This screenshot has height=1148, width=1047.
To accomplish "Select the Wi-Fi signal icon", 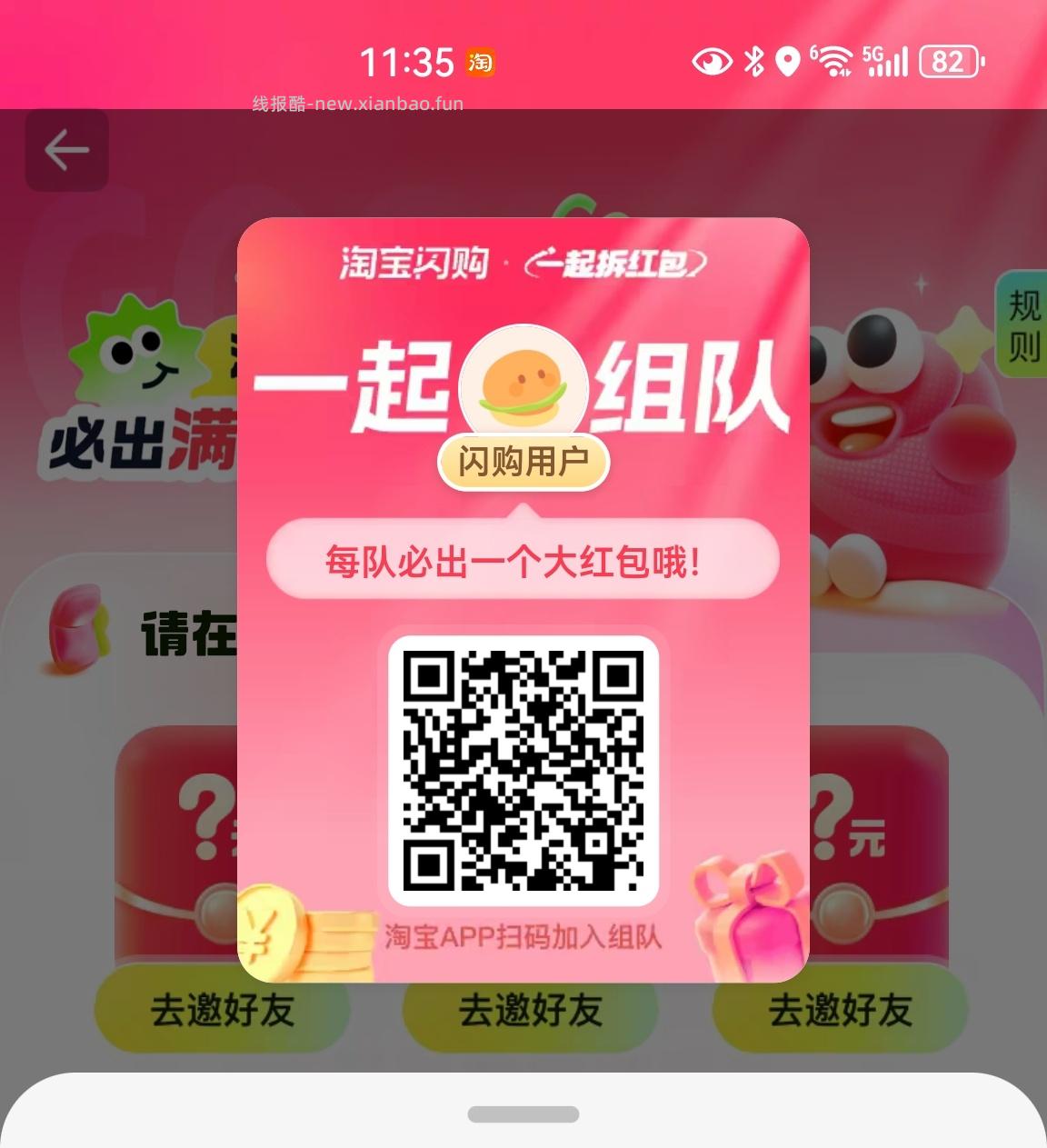I will (833, 61).
